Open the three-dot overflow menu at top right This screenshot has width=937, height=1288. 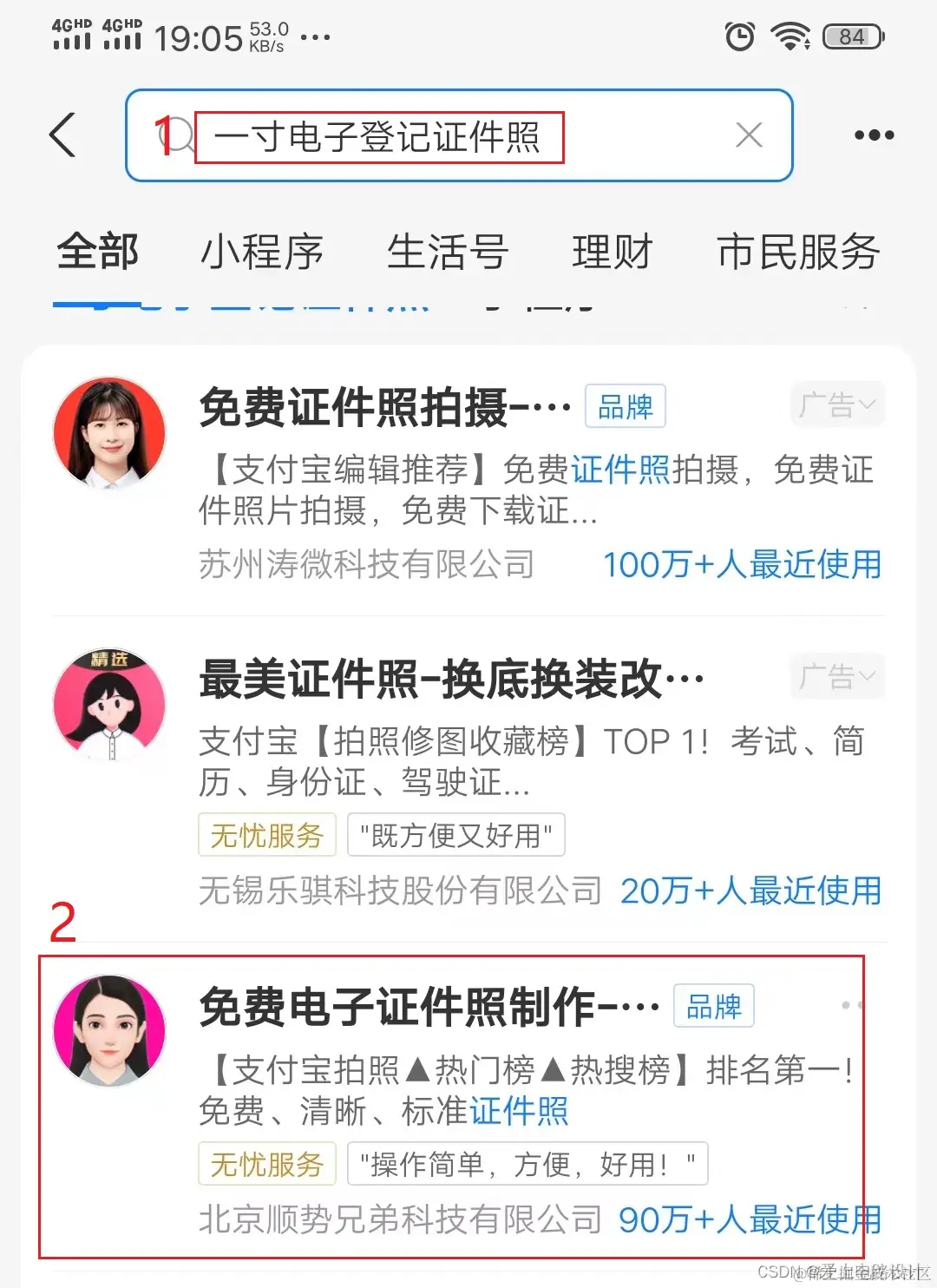tap(874, 135)
